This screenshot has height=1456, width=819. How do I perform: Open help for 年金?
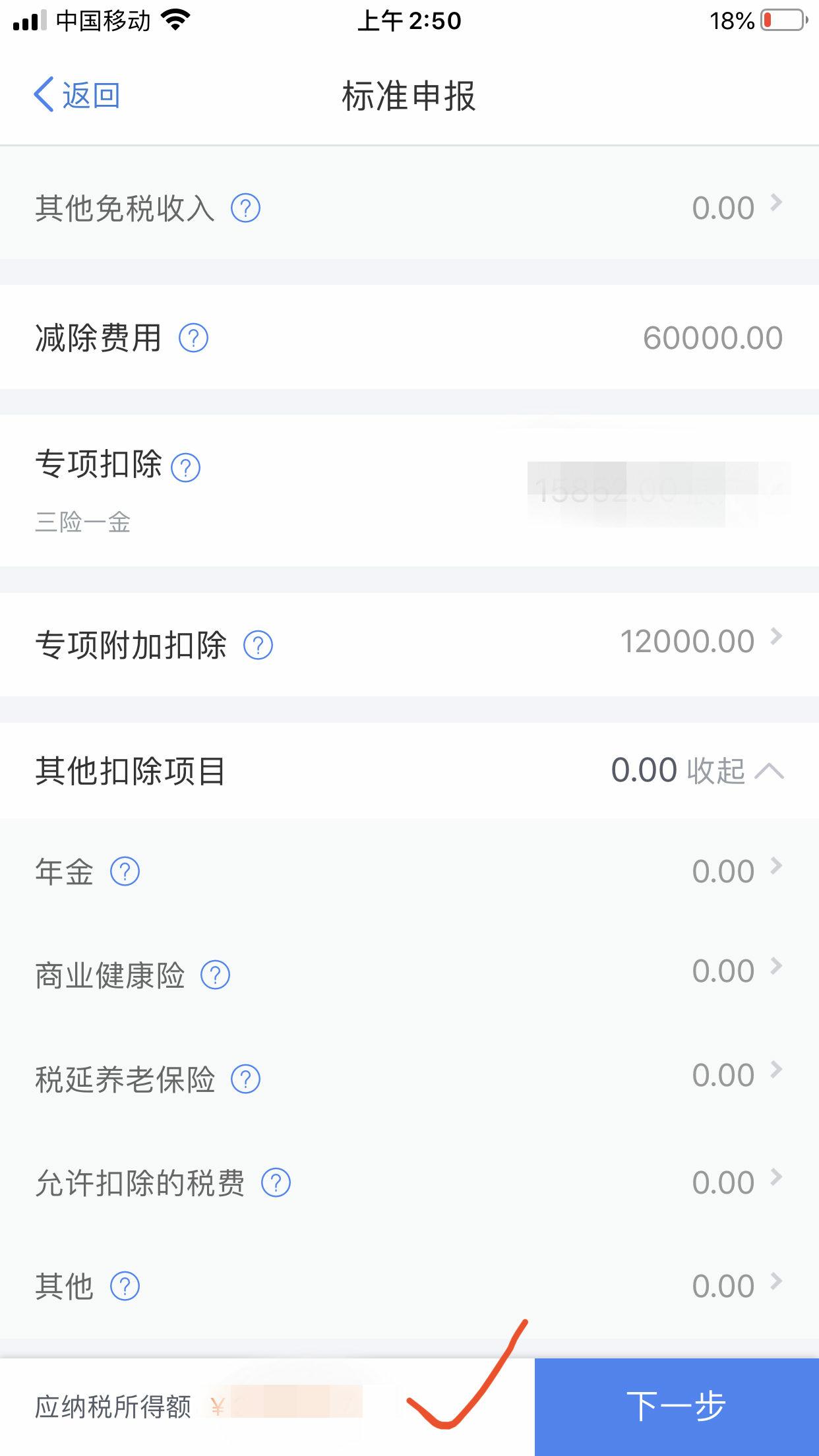click(x=125, y=870)
